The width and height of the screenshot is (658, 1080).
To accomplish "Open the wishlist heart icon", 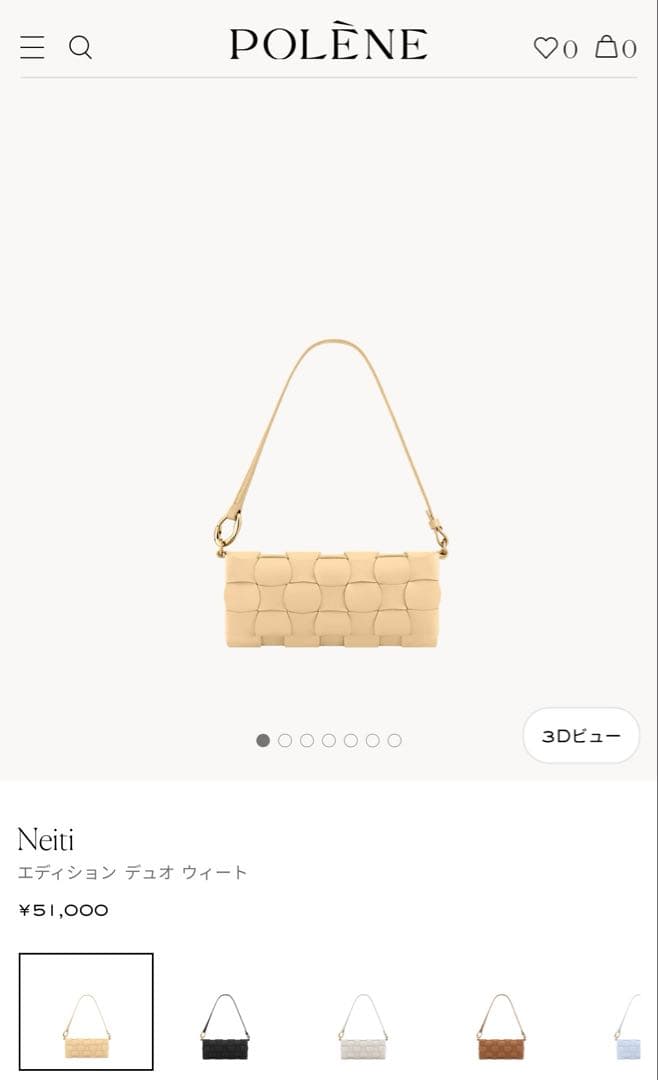I will [x=546, y=47].
